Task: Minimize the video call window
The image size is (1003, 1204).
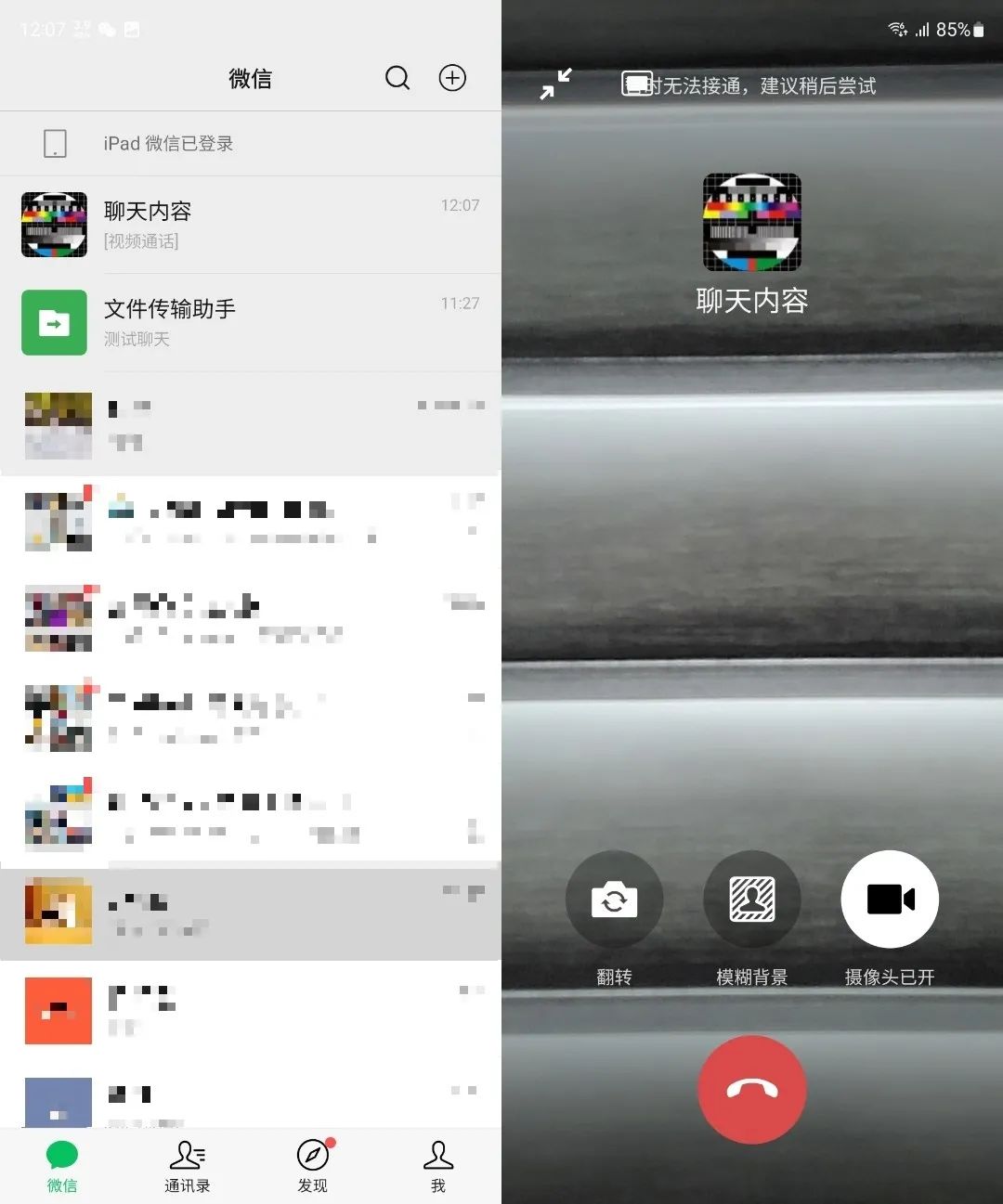Action: (556, 84)
